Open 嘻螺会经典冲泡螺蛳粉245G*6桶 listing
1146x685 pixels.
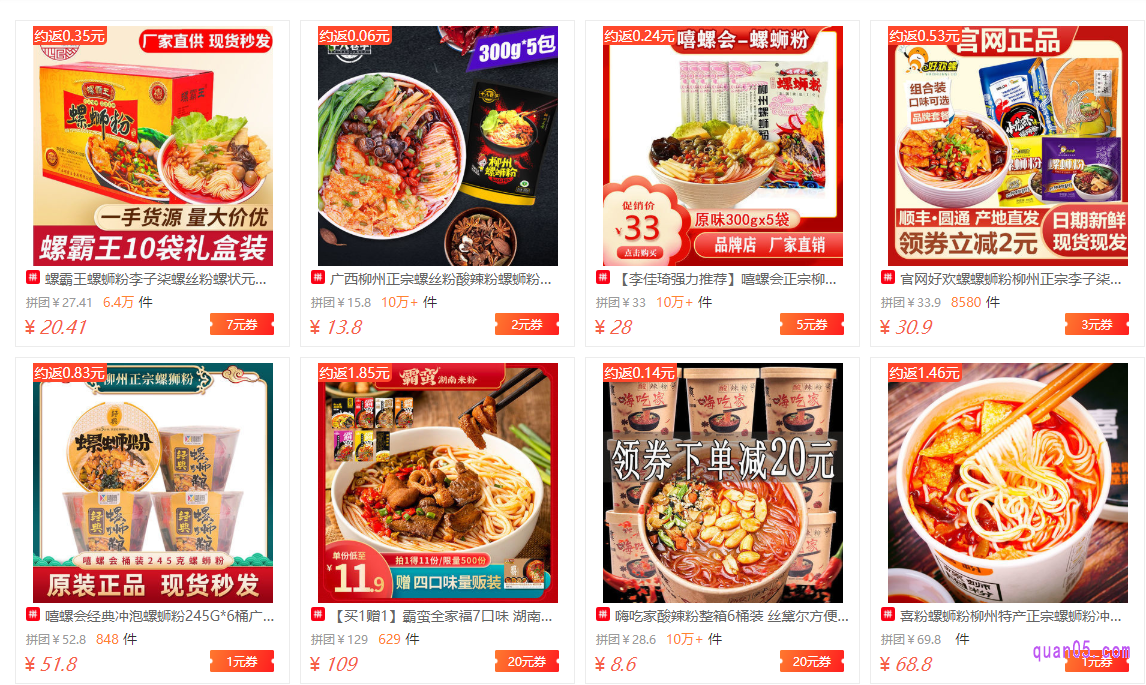point(153,483)
